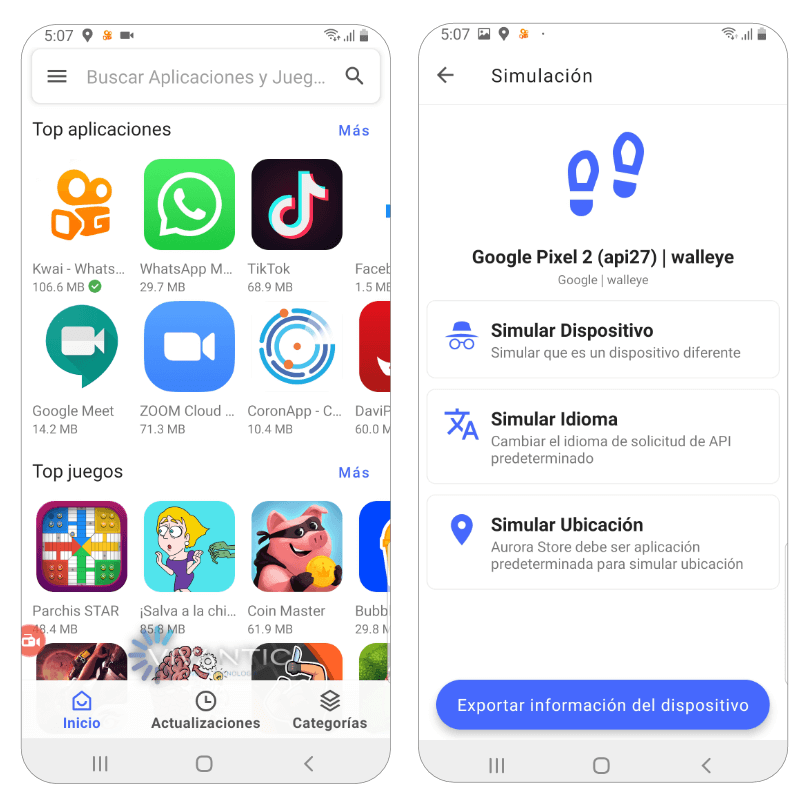
Task: Open the Google Meet app listing
Action: click(x=81, y=348)
